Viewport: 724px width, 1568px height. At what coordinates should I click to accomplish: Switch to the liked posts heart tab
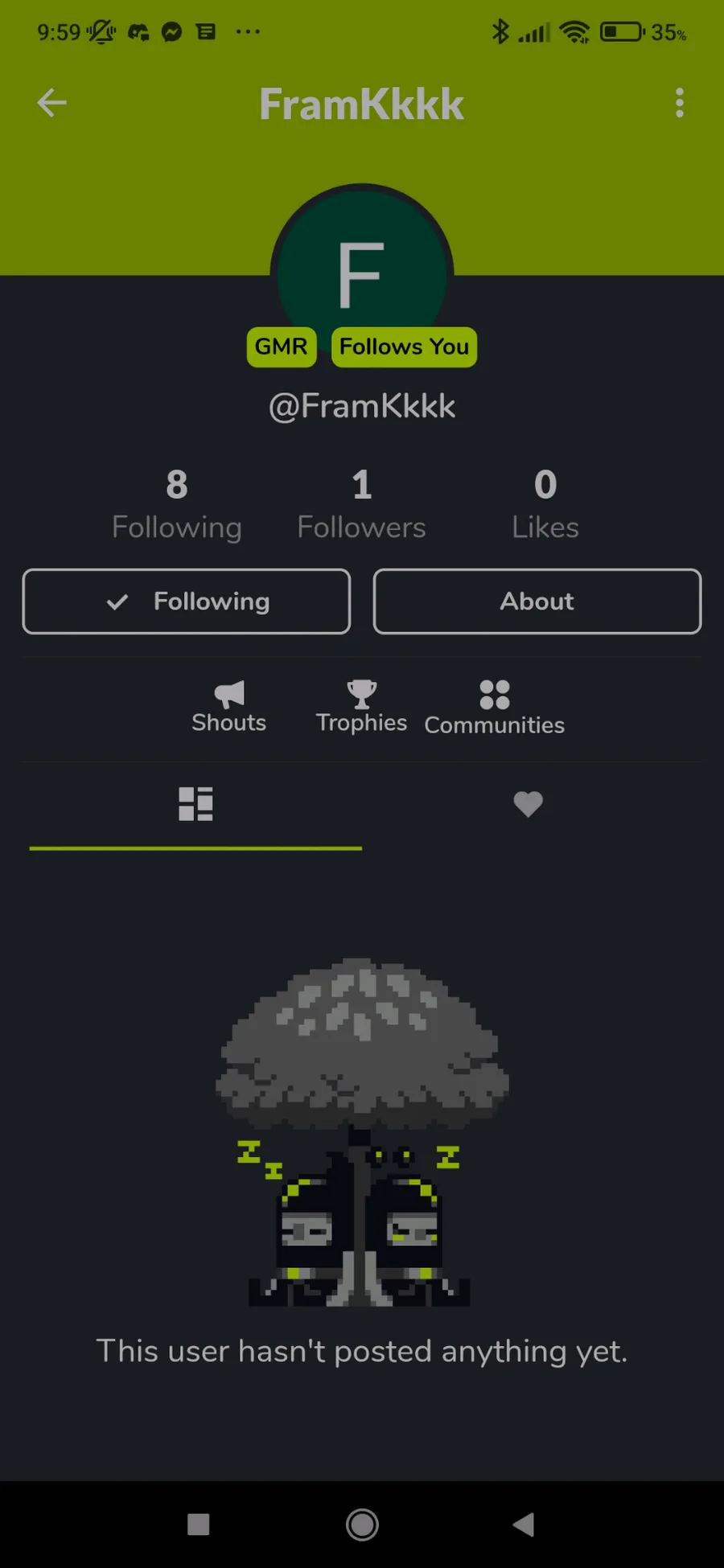528,804
